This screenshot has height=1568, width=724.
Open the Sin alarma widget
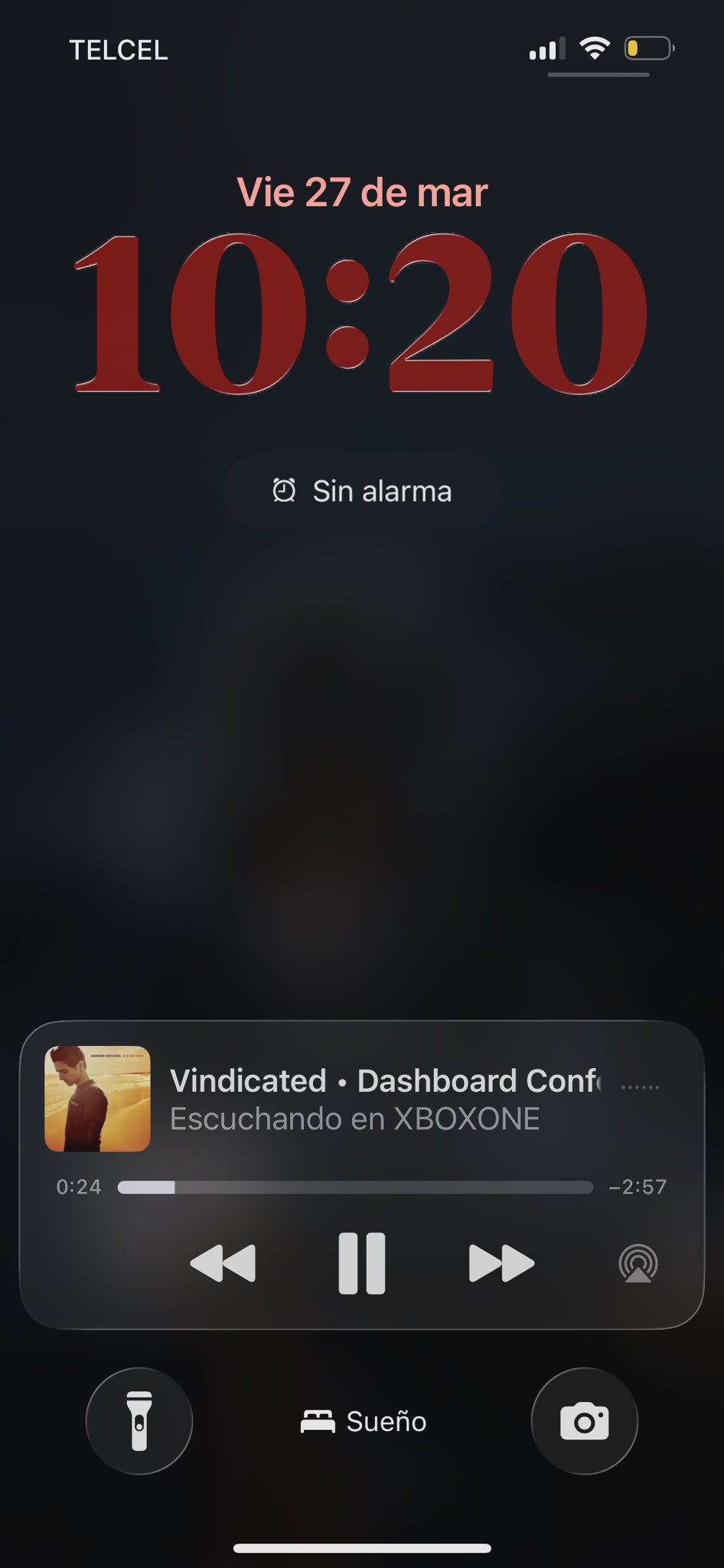[362, 491]
